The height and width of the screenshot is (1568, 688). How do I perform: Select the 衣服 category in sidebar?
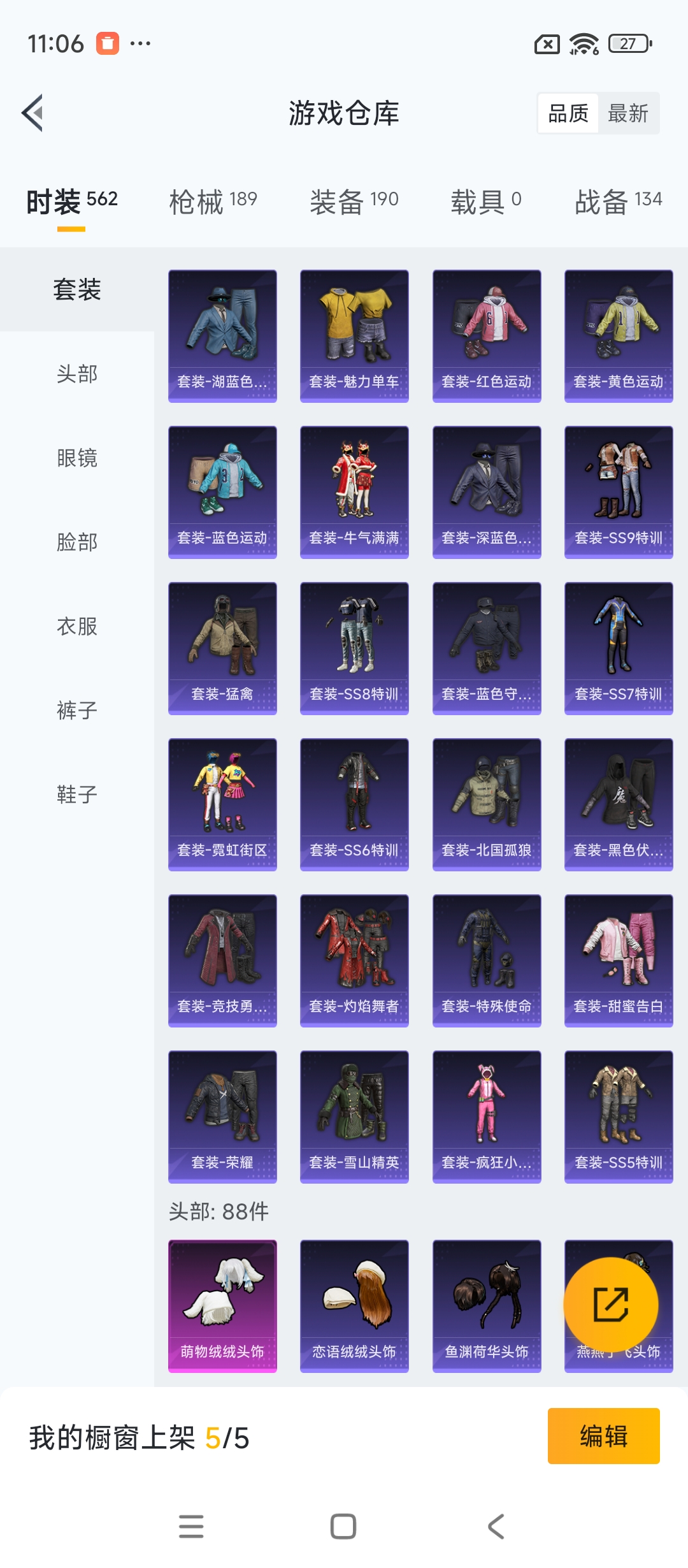click(x=77, y=626)
